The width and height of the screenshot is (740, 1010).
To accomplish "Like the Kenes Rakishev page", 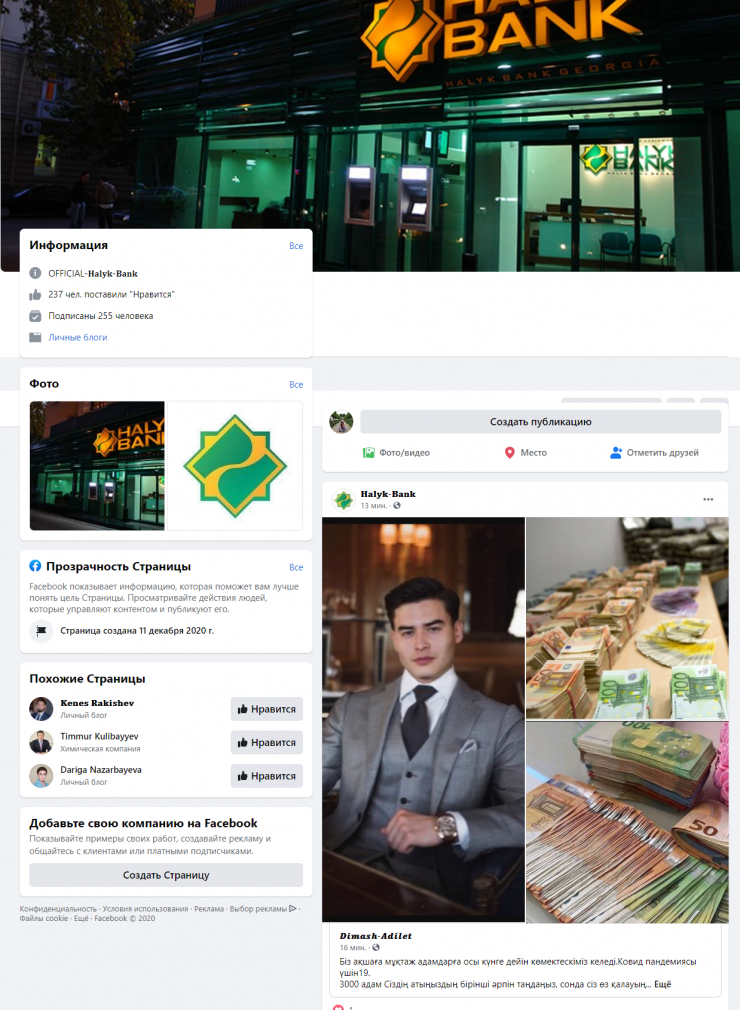I will tap(266, 709).
